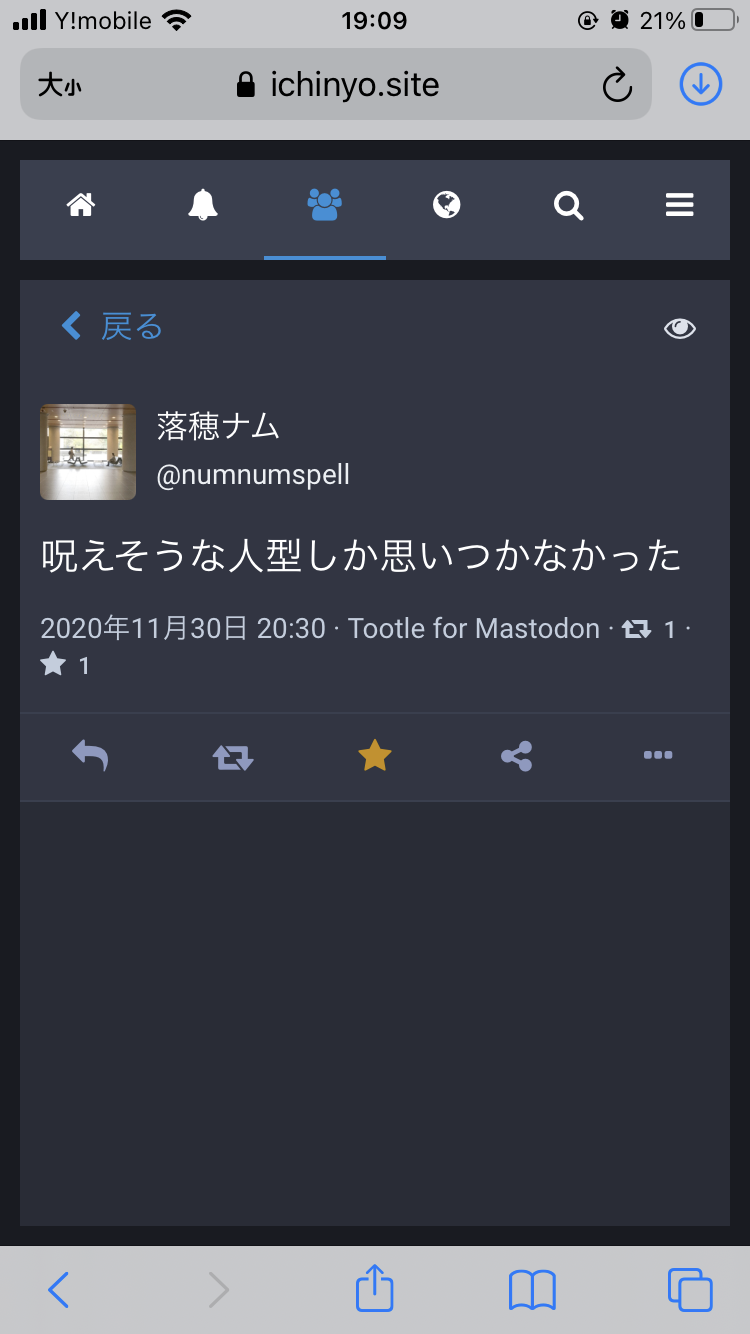Open the @numnumspell profile link
The image size is (750, 1334).
(253, 474)
